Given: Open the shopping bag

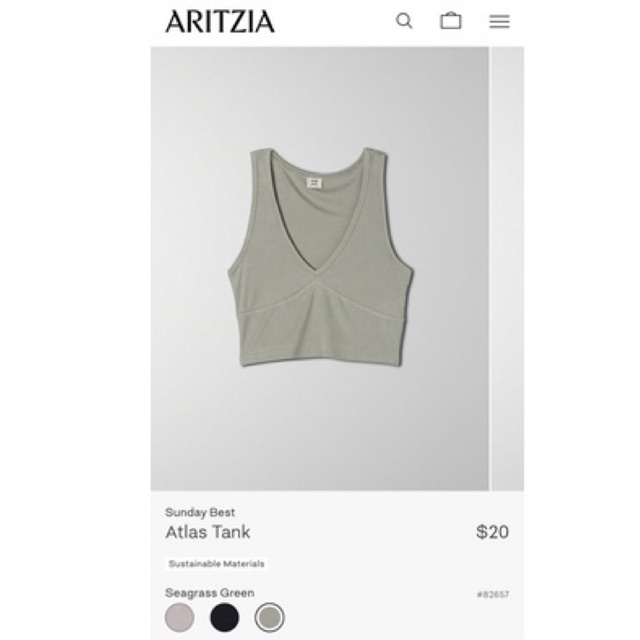Looking at the screenshot, I should click(x=451, y=20).
